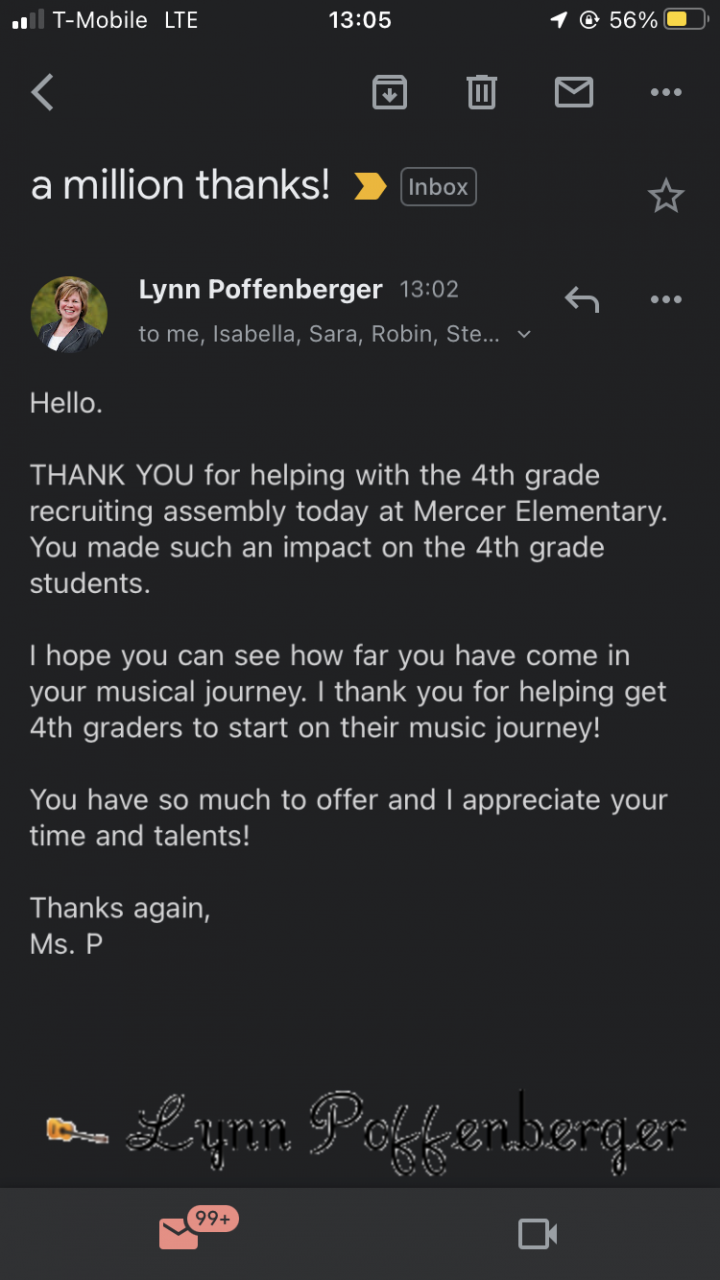Open the top overflow menu

pyautogui.click(x=665, y=93)
